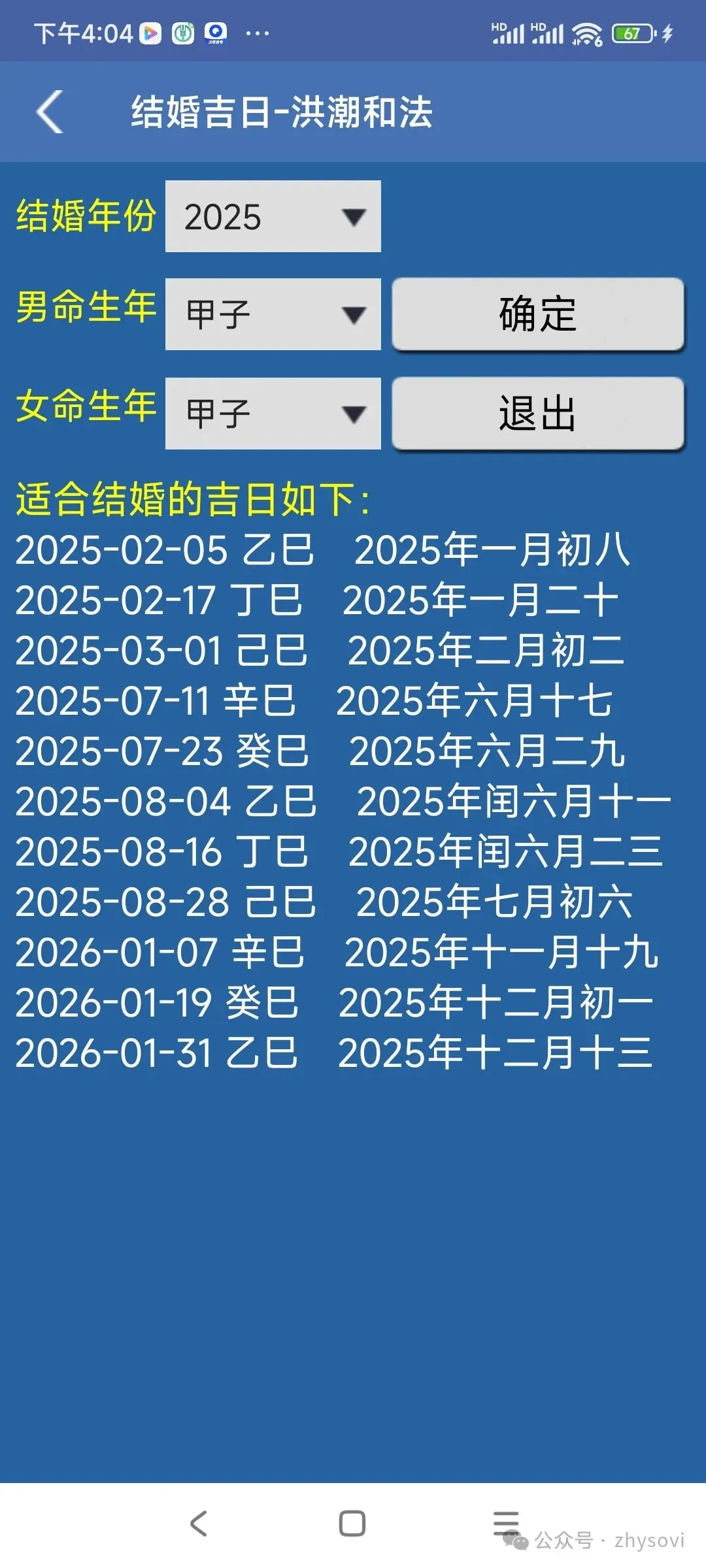Tap the system home button

point(352,1524)
